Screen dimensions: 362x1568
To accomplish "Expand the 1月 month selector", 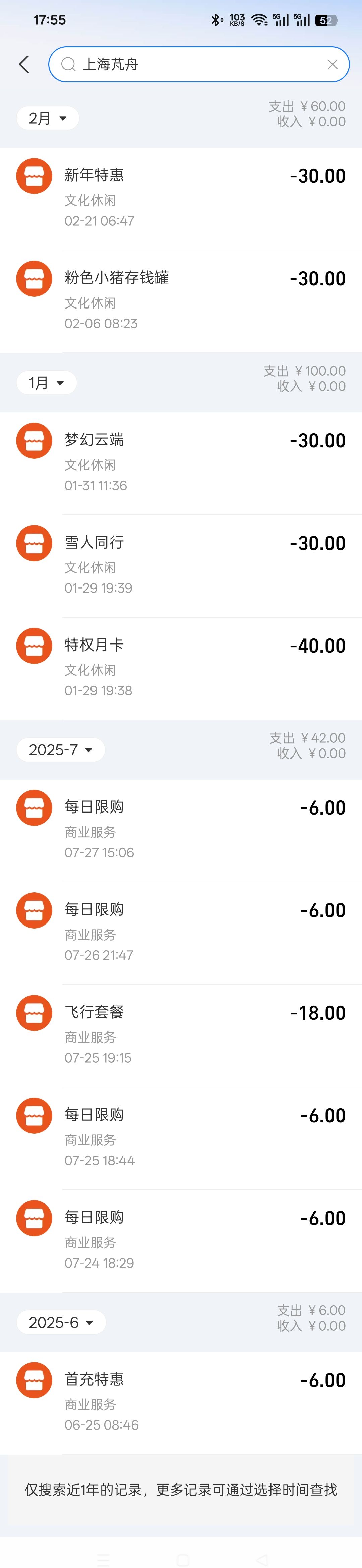I will pyautogui.click(x=46, y=383).
